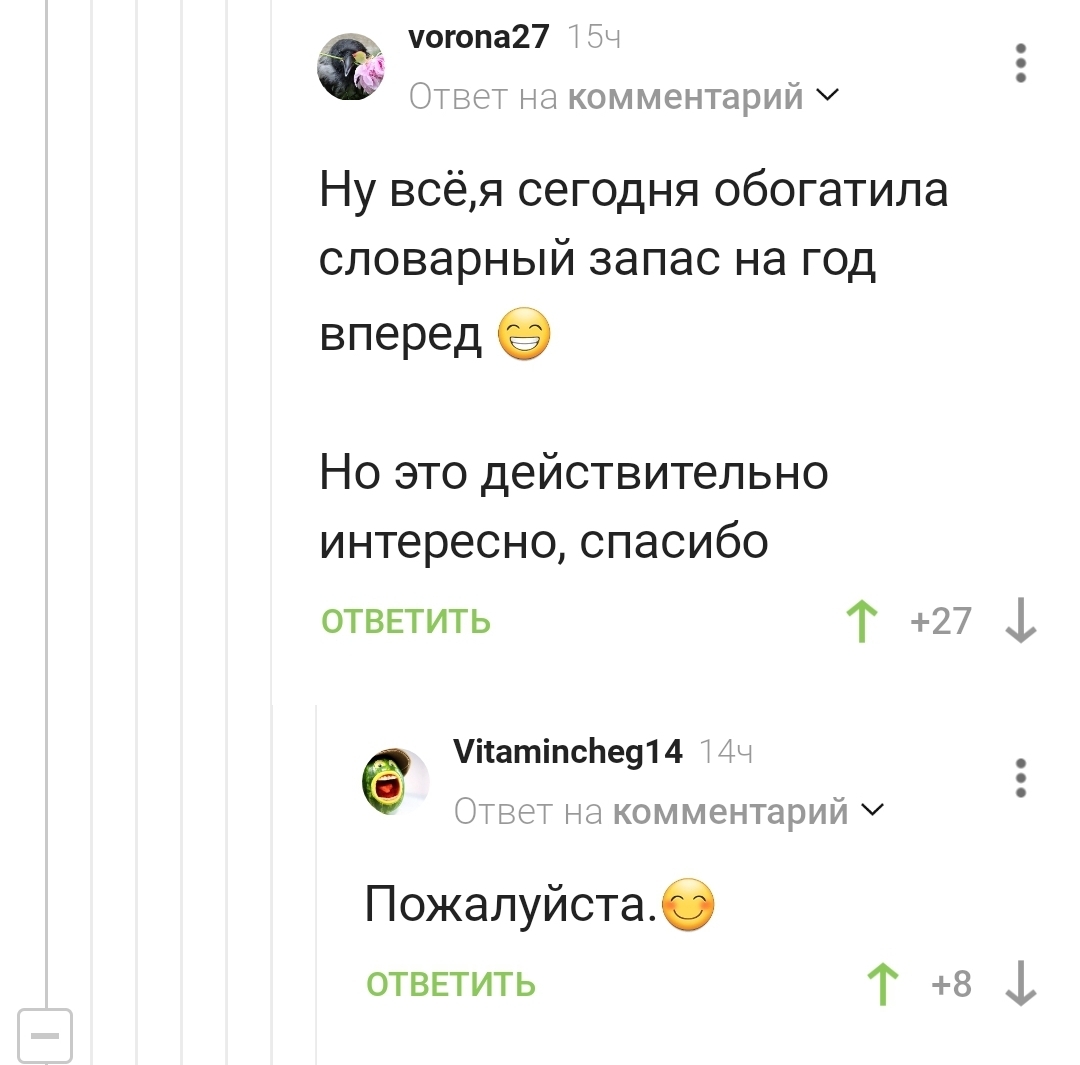The width and height of the screenshot is (1080, 1065).
Task: Reply to Vitamincheg14's comment
Action: coord(451,985)
